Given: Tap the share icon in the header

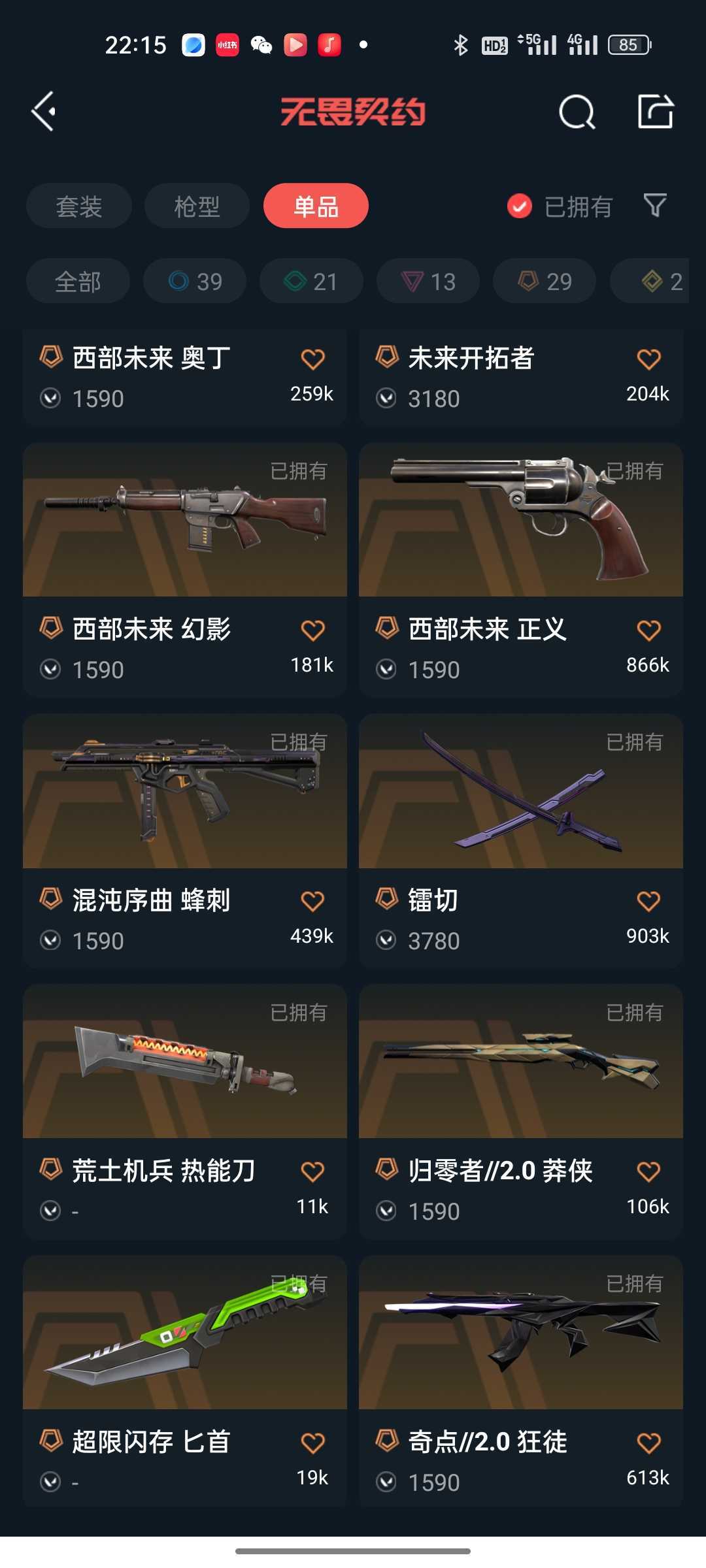Looking at the screenshot, I should pyautogui.click(x=656, y=111).
